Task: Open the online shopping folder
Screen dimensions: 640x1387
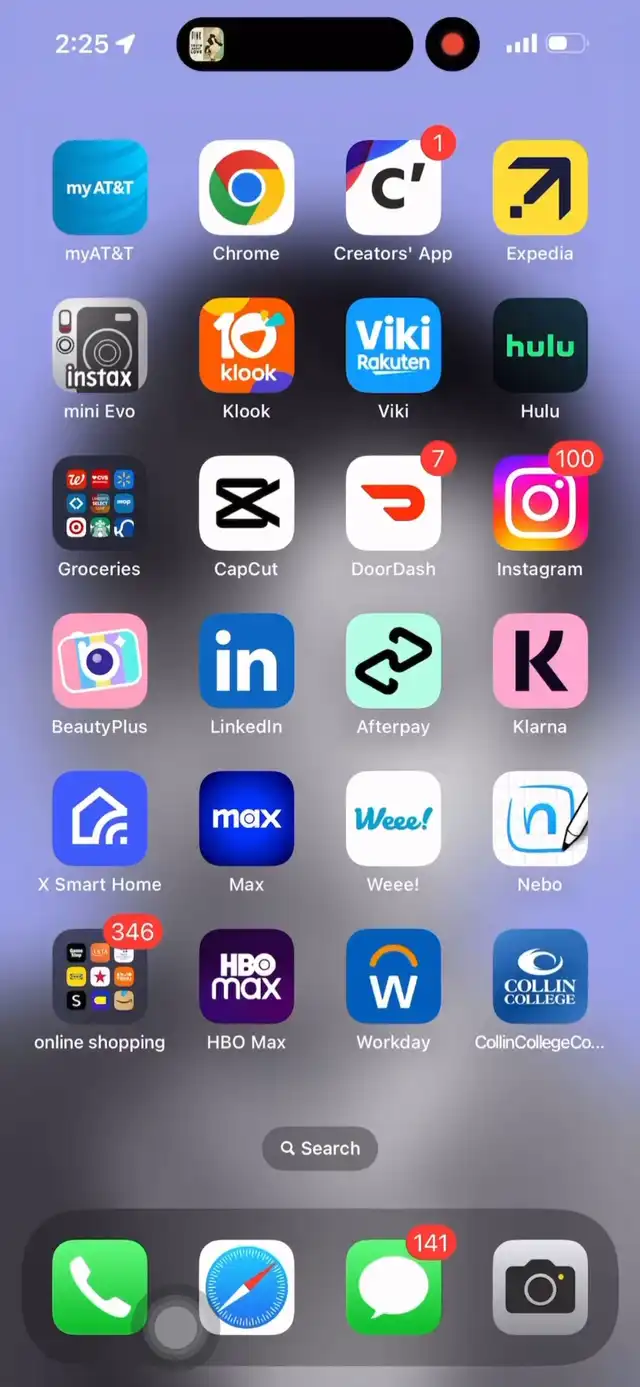Action: [x=99, y=976]
